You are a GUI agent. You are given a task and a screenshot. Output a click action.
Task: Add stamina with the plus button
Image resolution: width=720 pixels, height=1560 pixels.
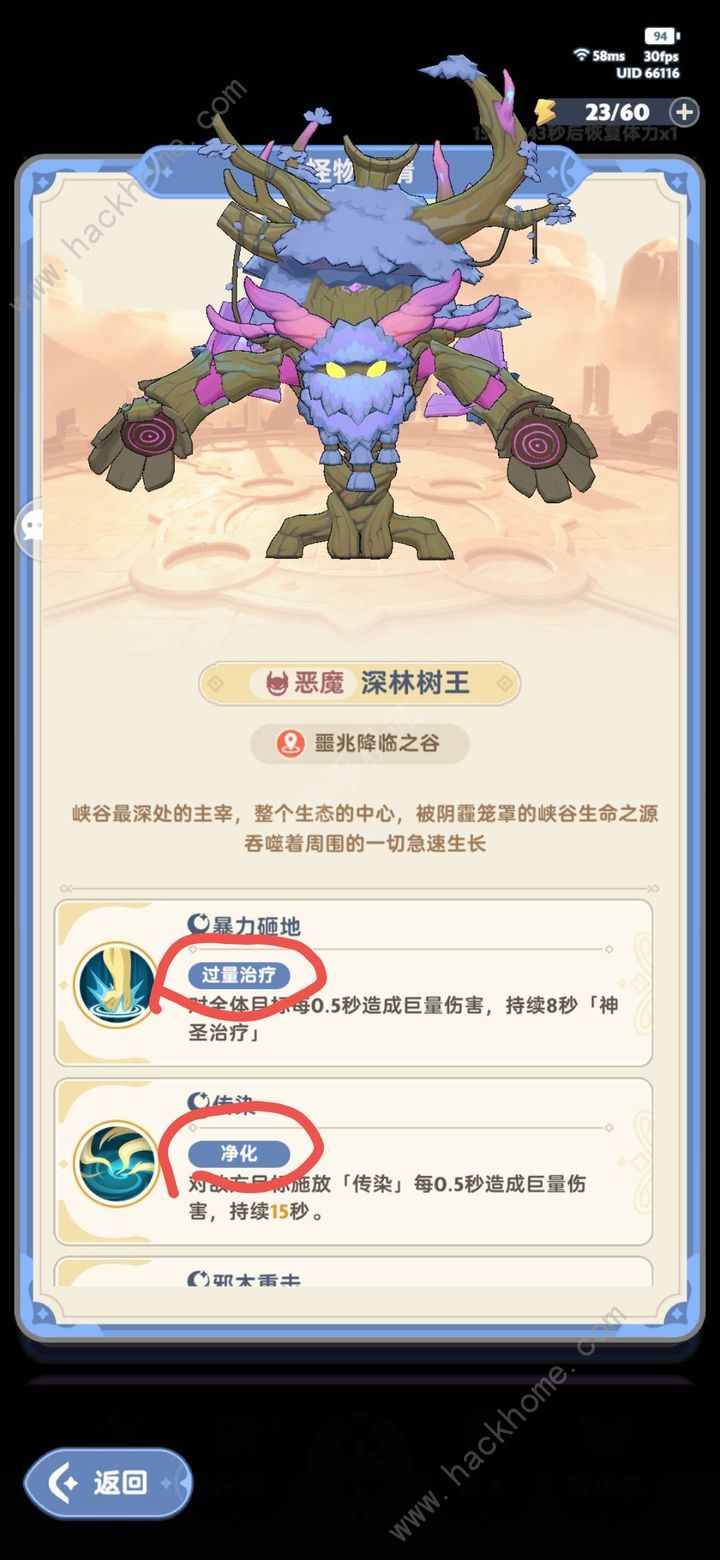[x=684, y=112]
